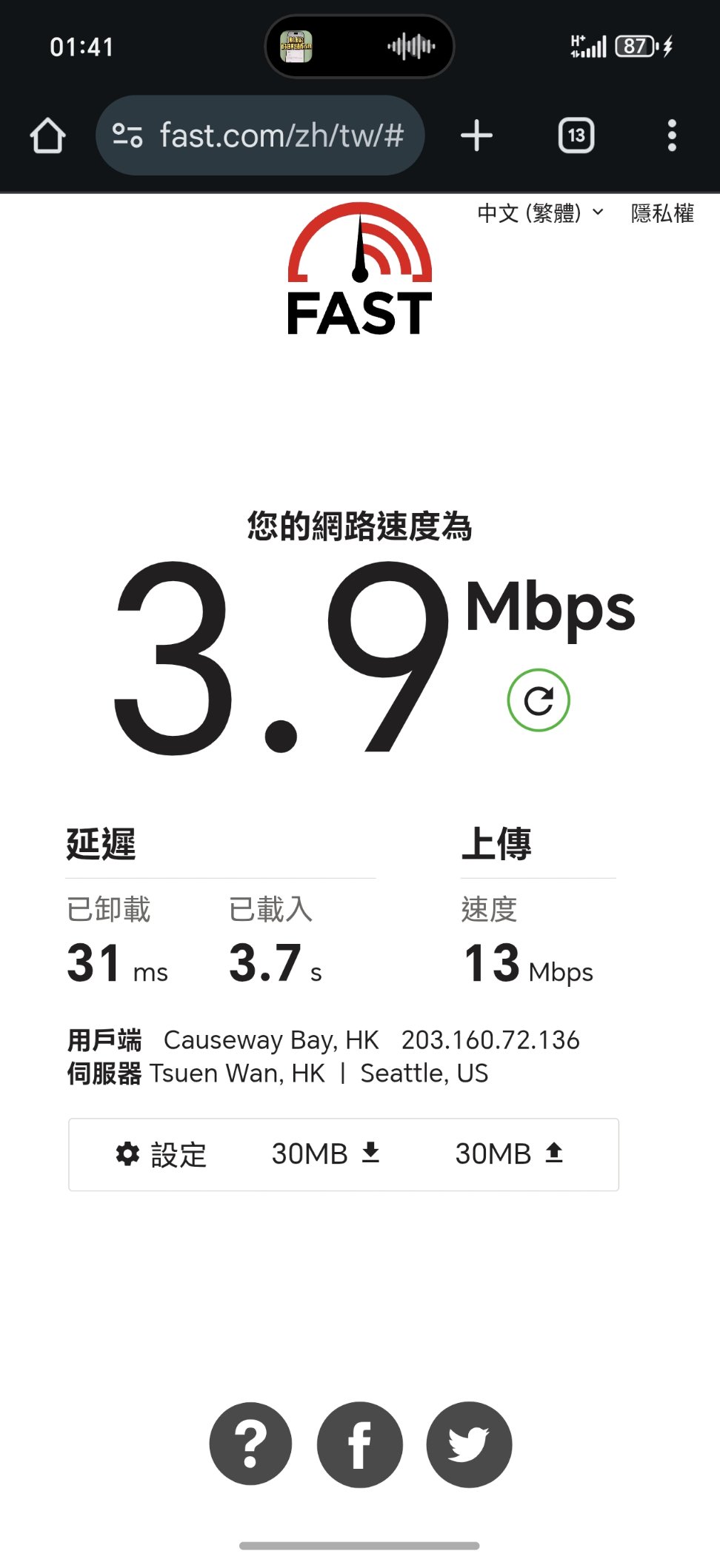720x1568 pixels.
Task: Open the tab switcher showing 13 tabs
Action: (x=576, y=135)
